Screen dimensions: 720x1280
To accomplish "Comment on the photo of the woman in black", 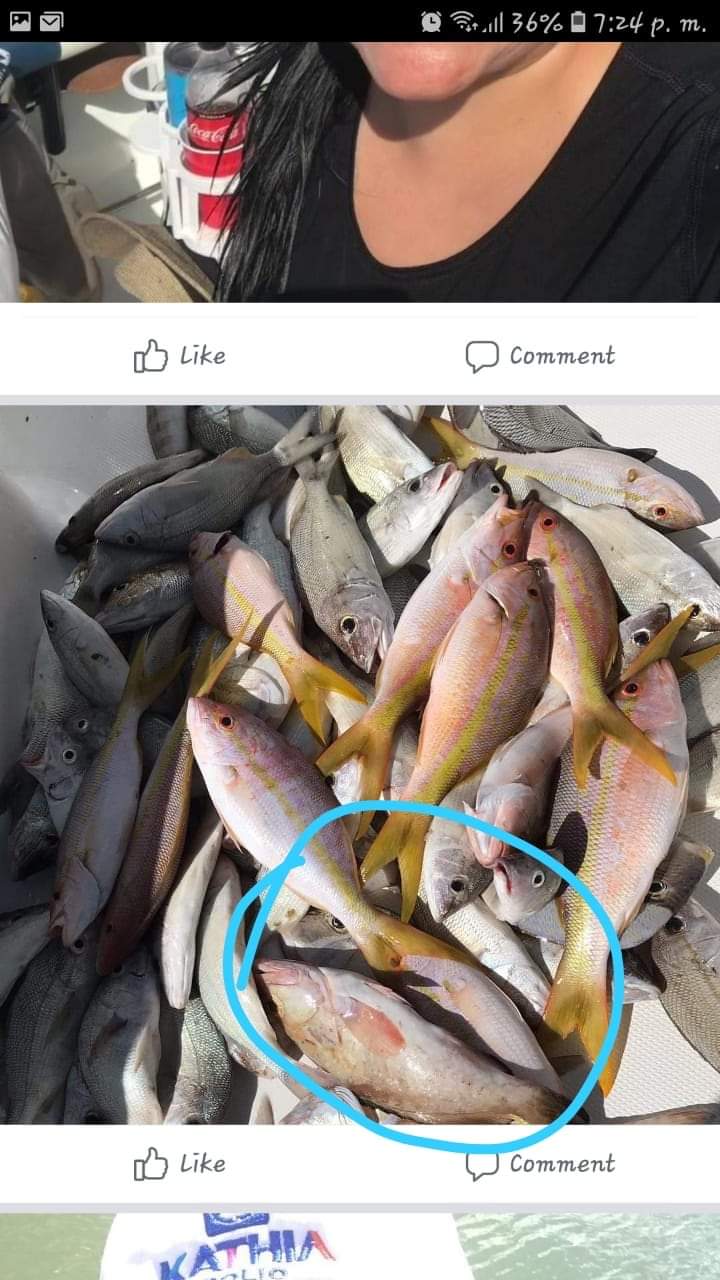I will (540, 356).
